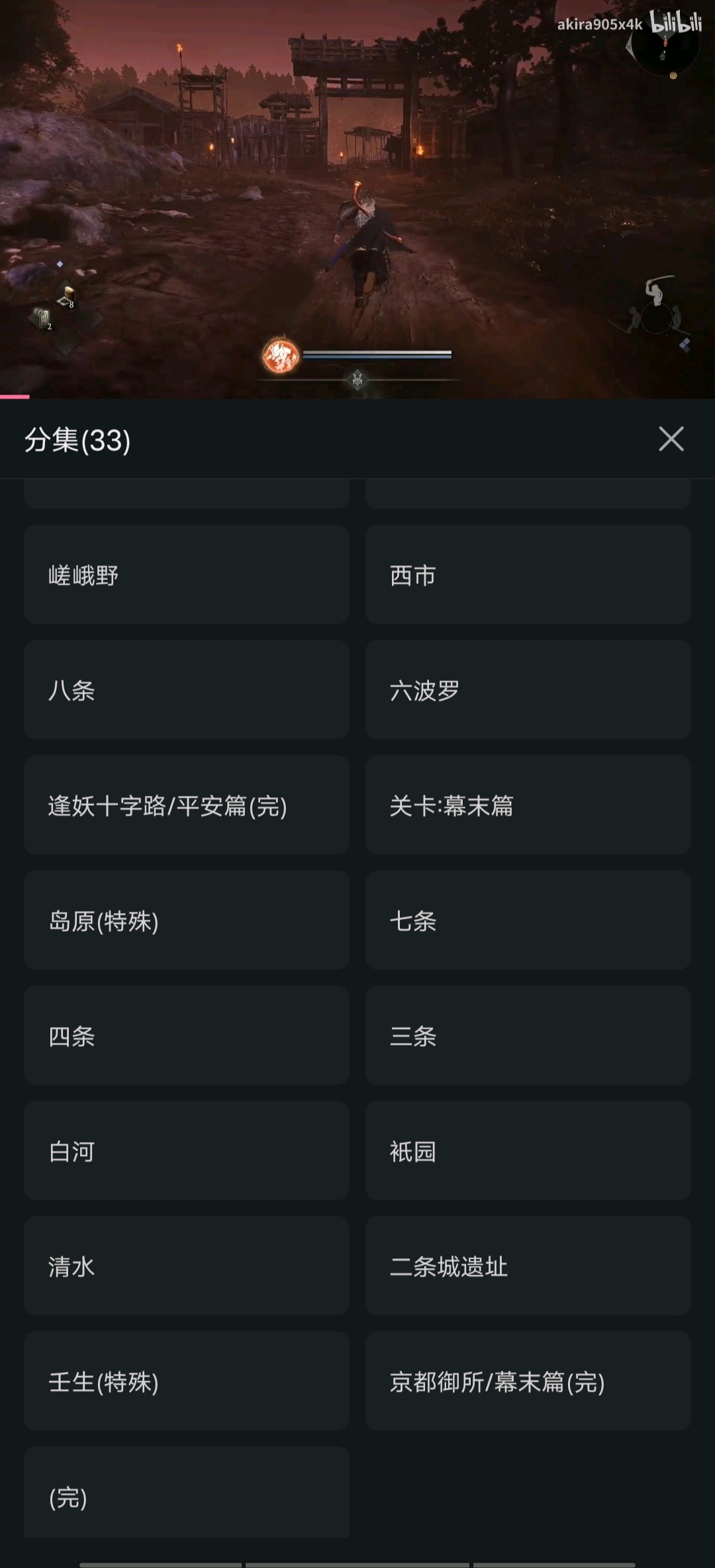Image resolution: width=715 pixels, height=1568 pixels.
Task: Select episode 四条
Action: click(x=186, y=1036)
